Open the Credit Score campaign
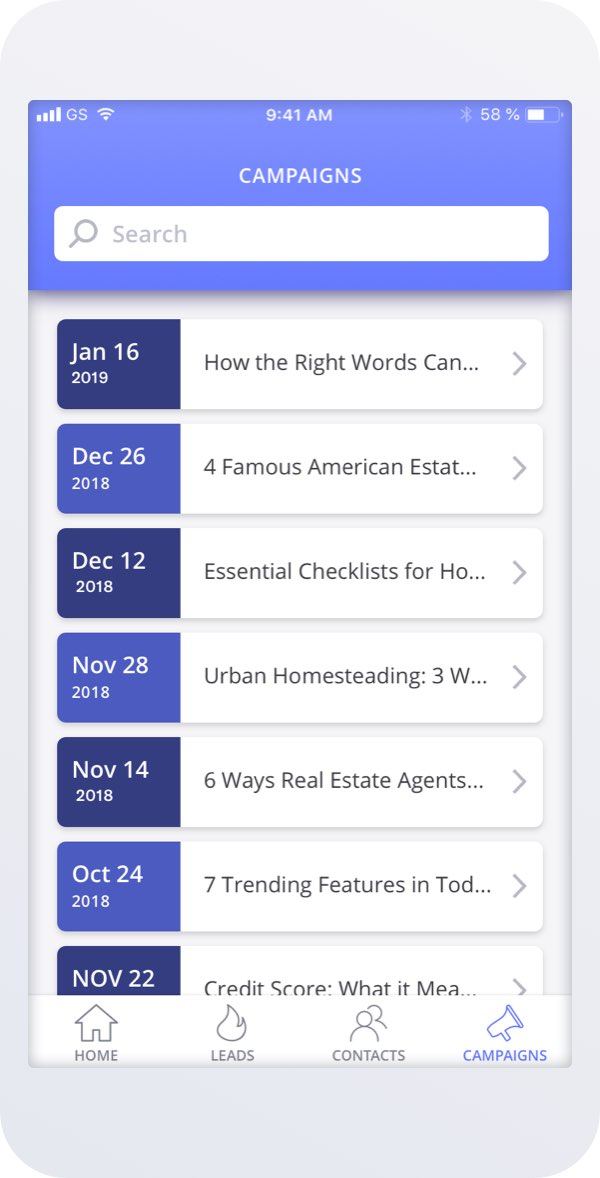 [300, 971]
